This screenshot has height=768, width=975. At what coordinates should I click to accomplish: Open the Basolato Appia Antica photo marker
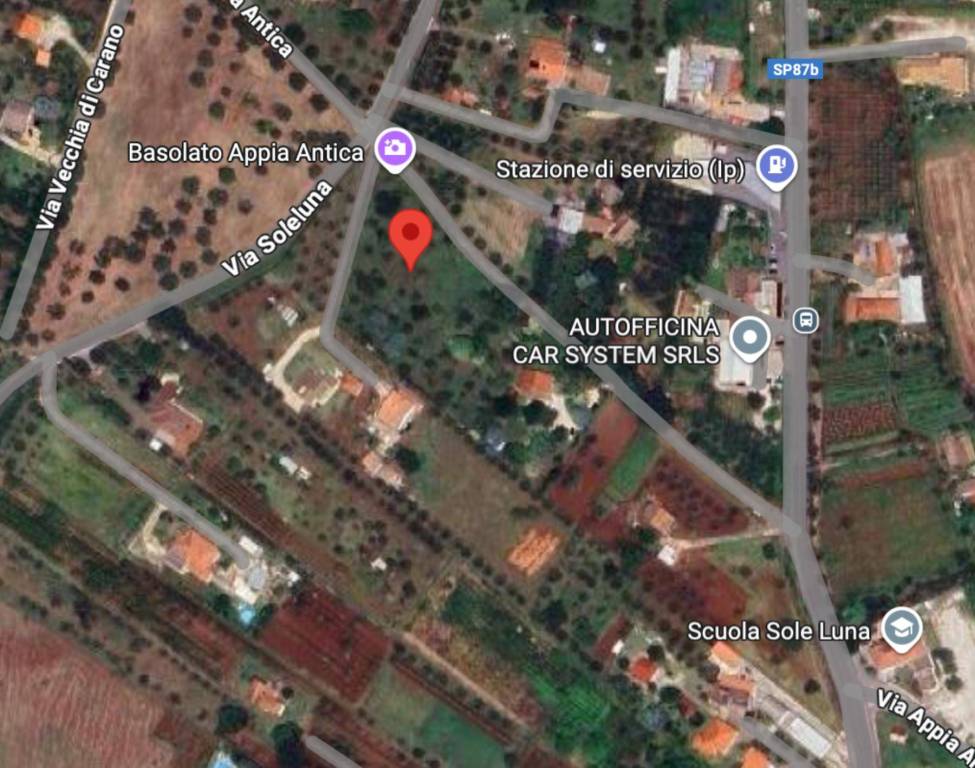[x=394, y=150]
